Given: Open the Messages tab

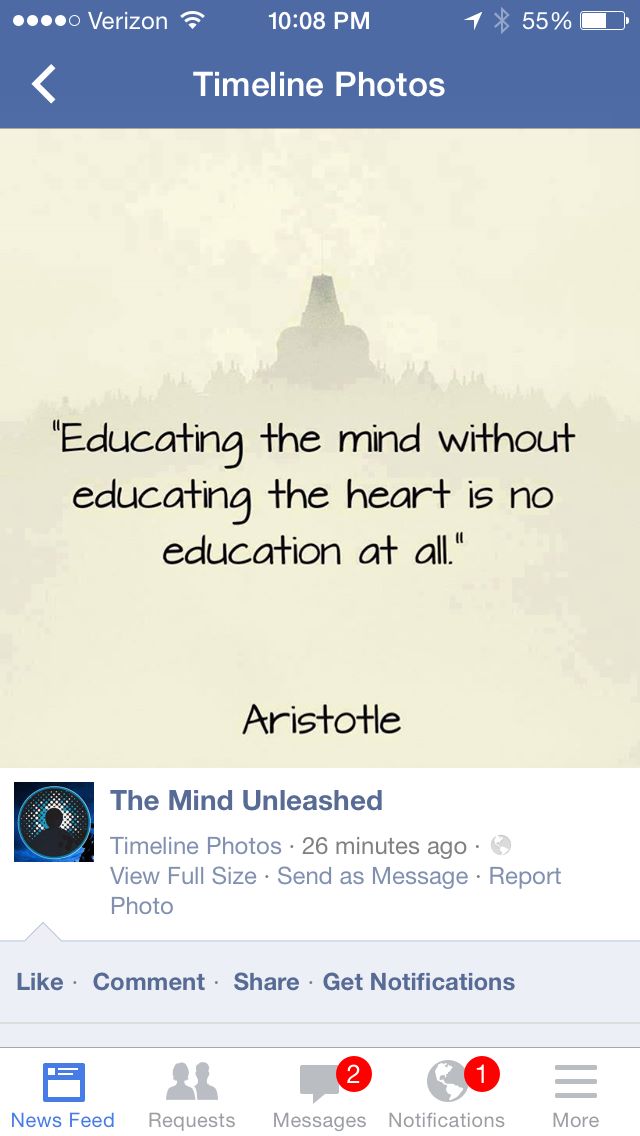Looking at the screenshot, I should pos(319,1095).
